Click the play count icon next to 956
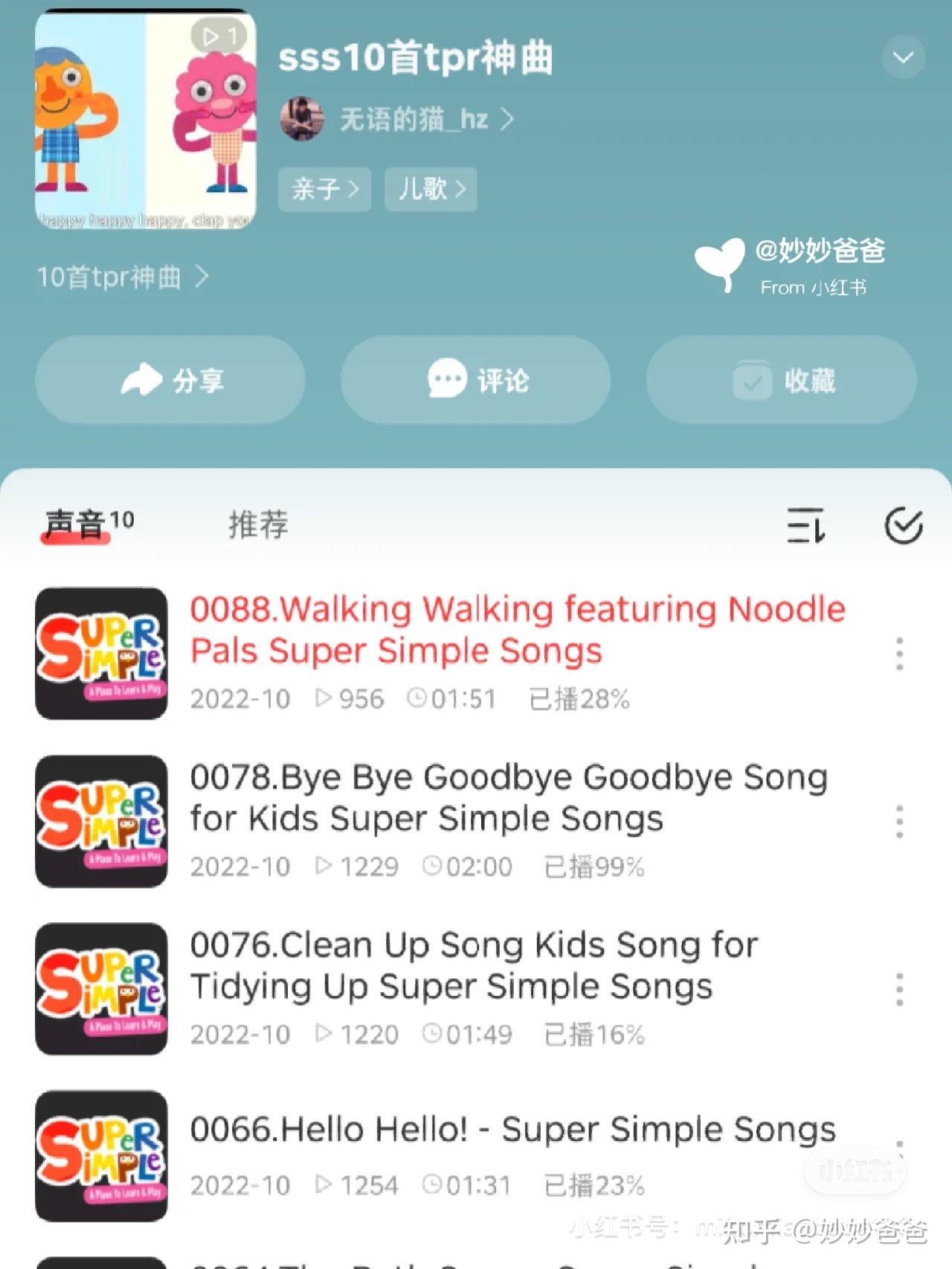The image size is (952, 1269). pos(323,698)
